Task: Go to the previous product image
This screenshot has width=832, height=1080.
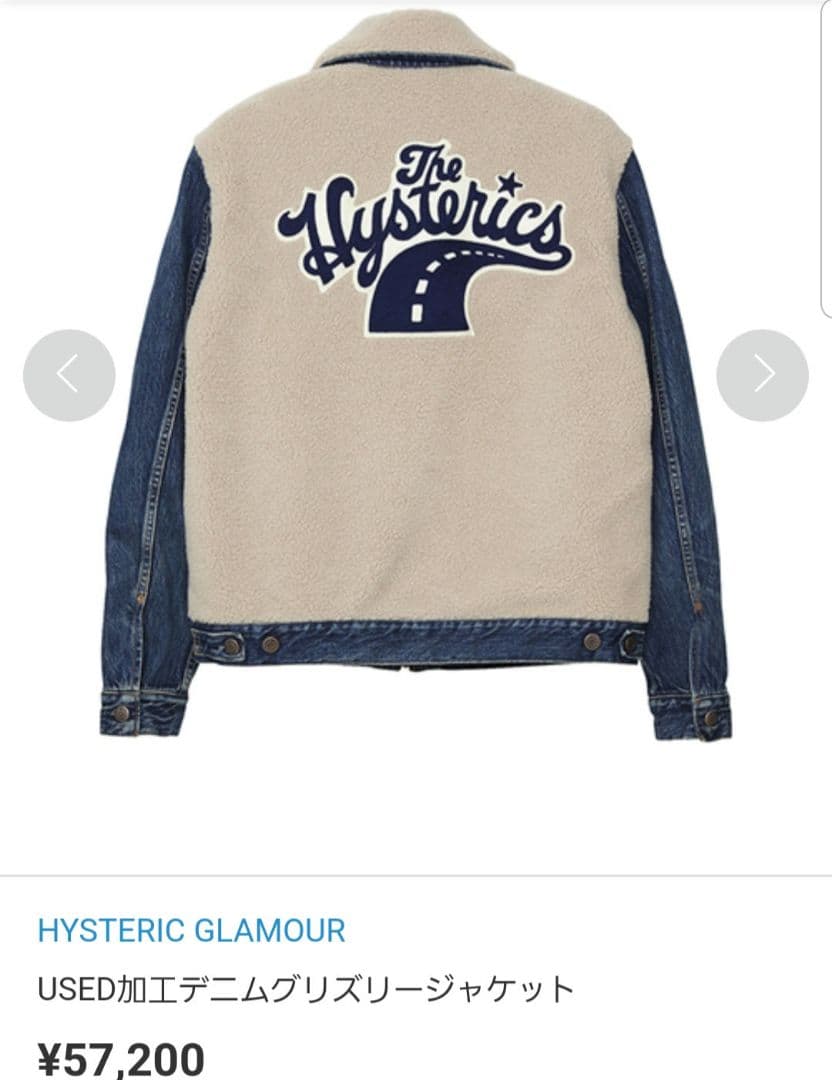Action: coord(69,375)
